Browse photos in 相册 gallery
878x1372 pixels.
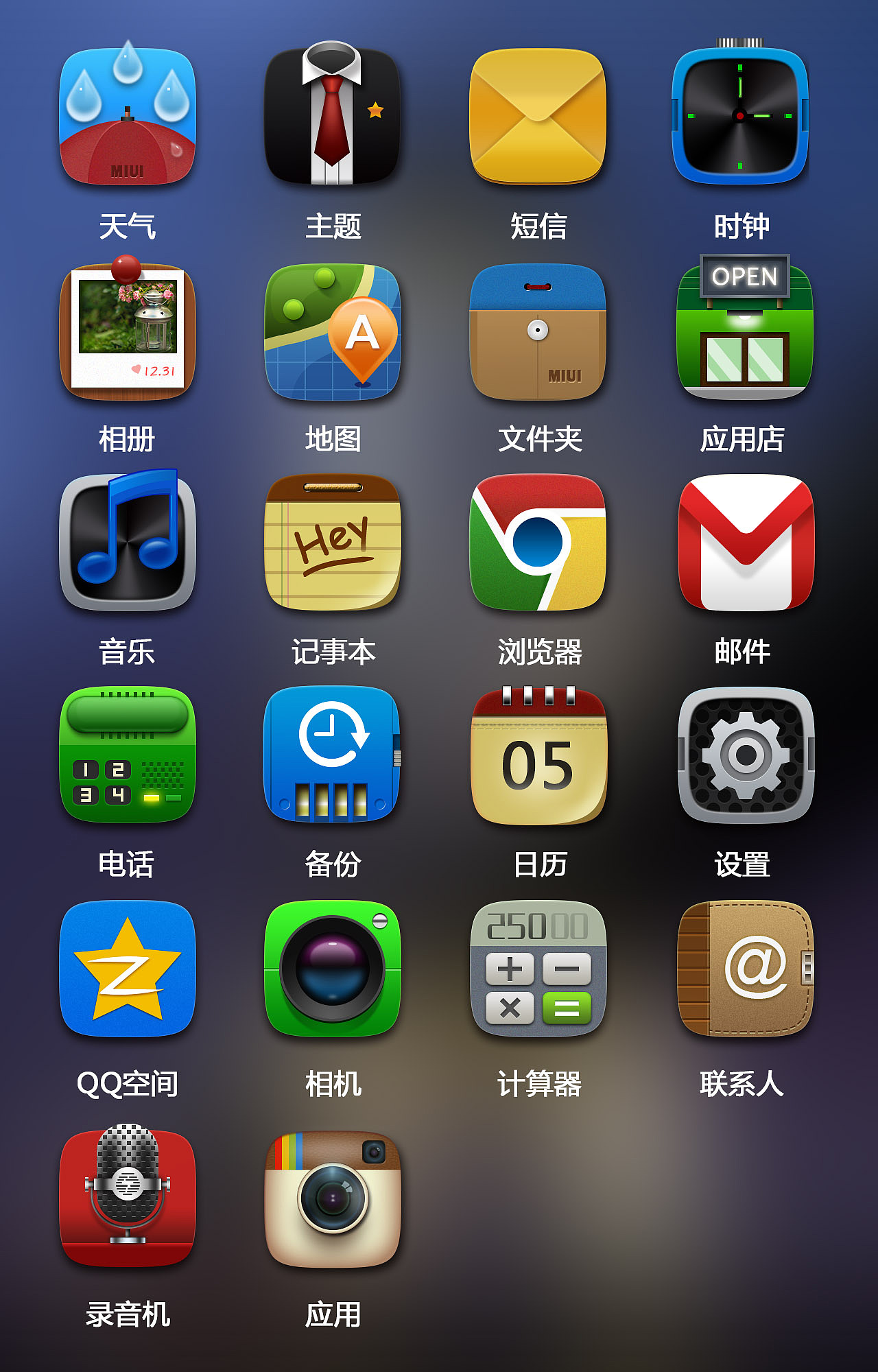pyautogui.click(x=128, y=331)
